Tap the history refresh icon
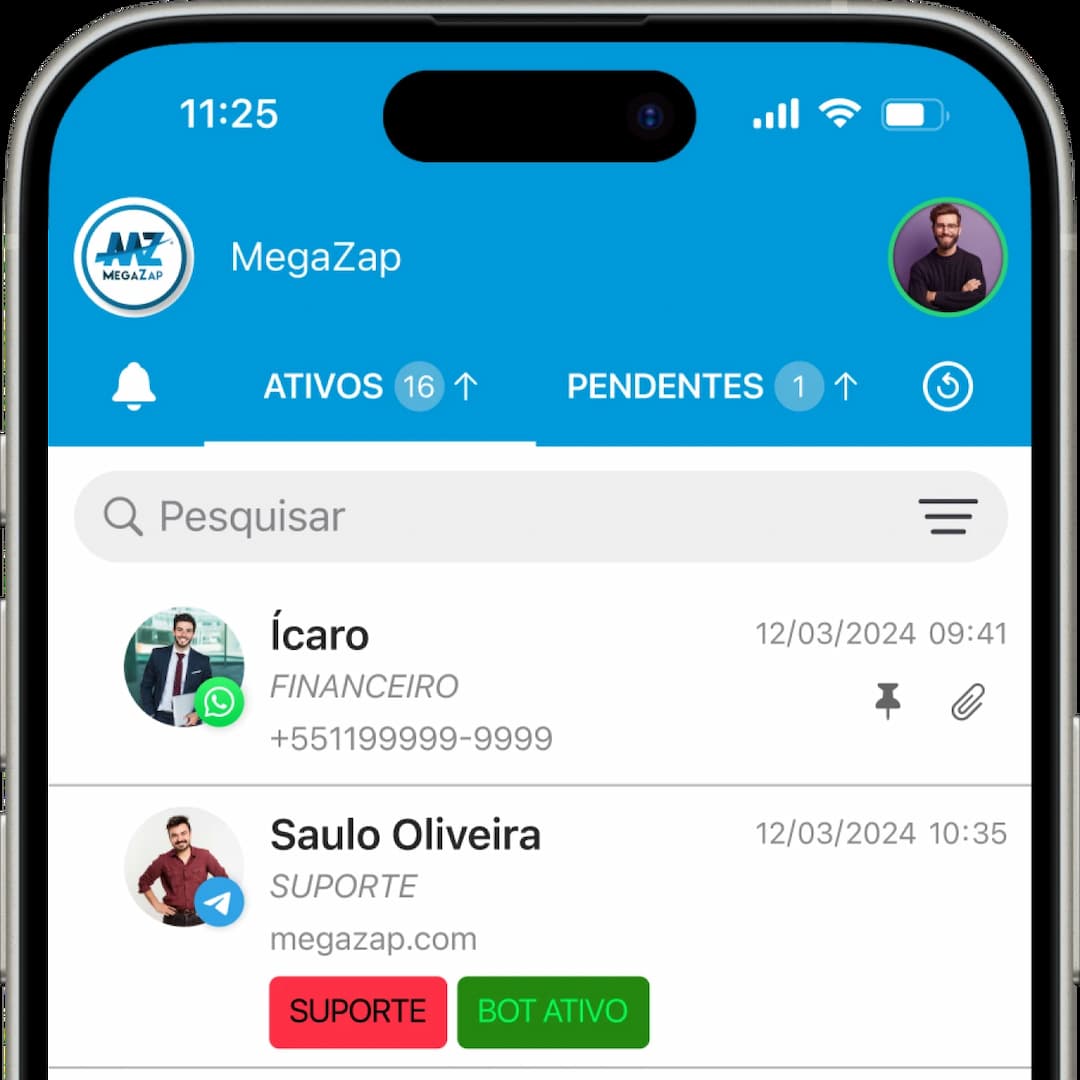This screenshot has width=1080, height=1080. pos(947,387)
